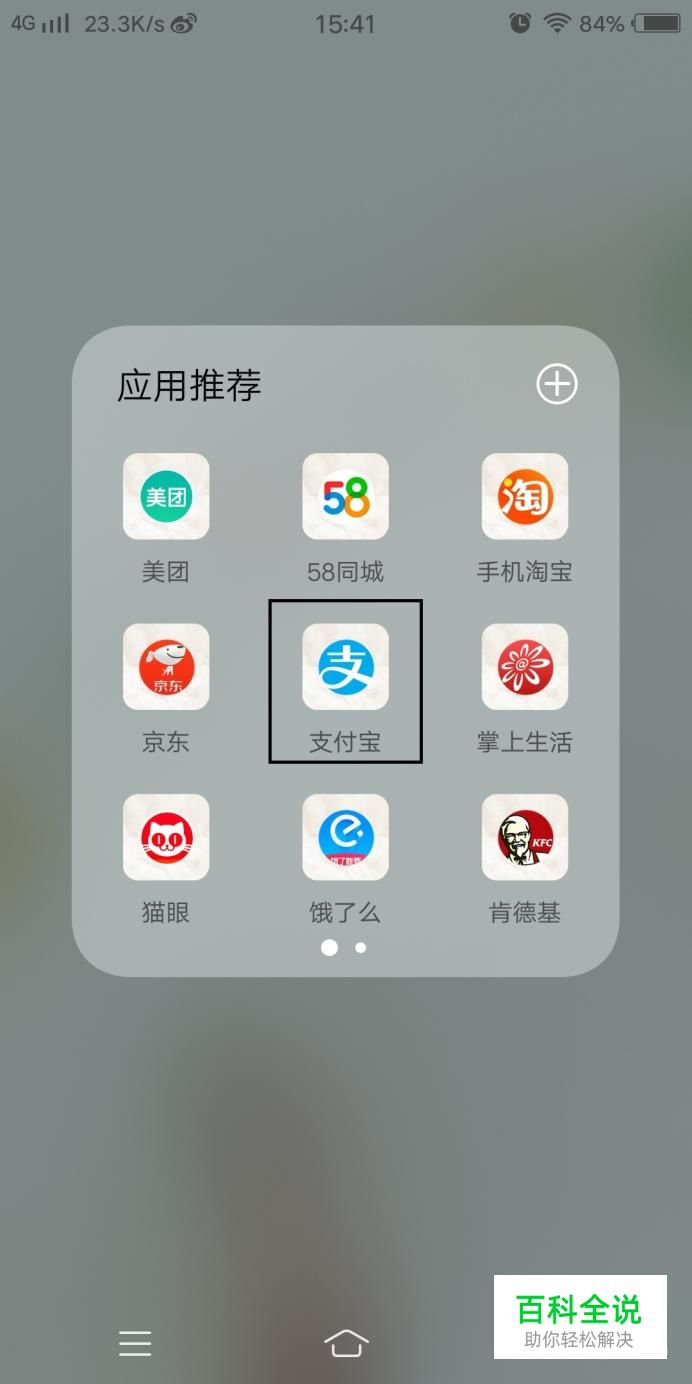Open the 美团 app
Image resolution: width=692 pixels, height=1384 pixels.
166,497
